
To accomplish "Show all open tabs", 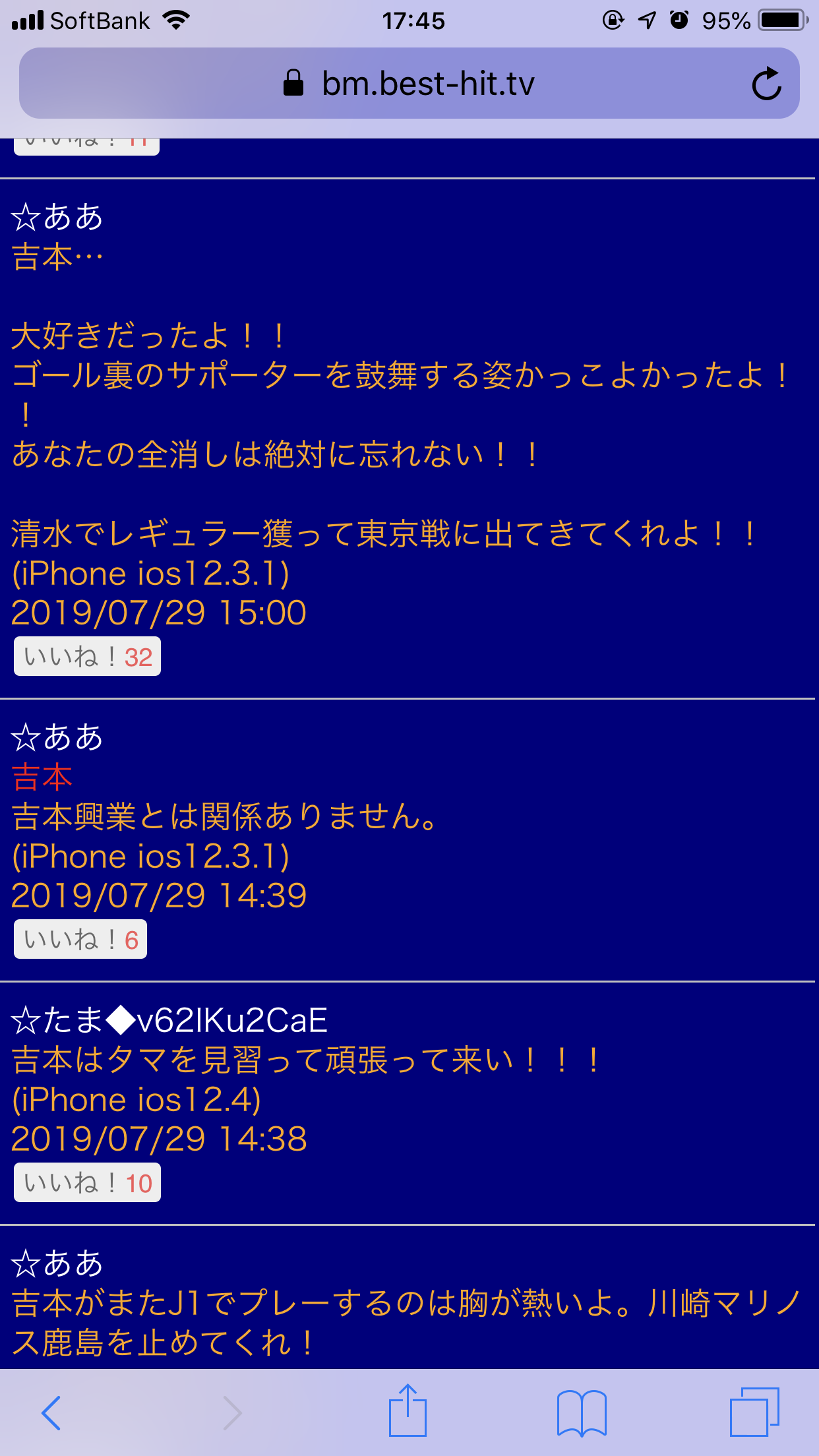I will point(754,1412).
